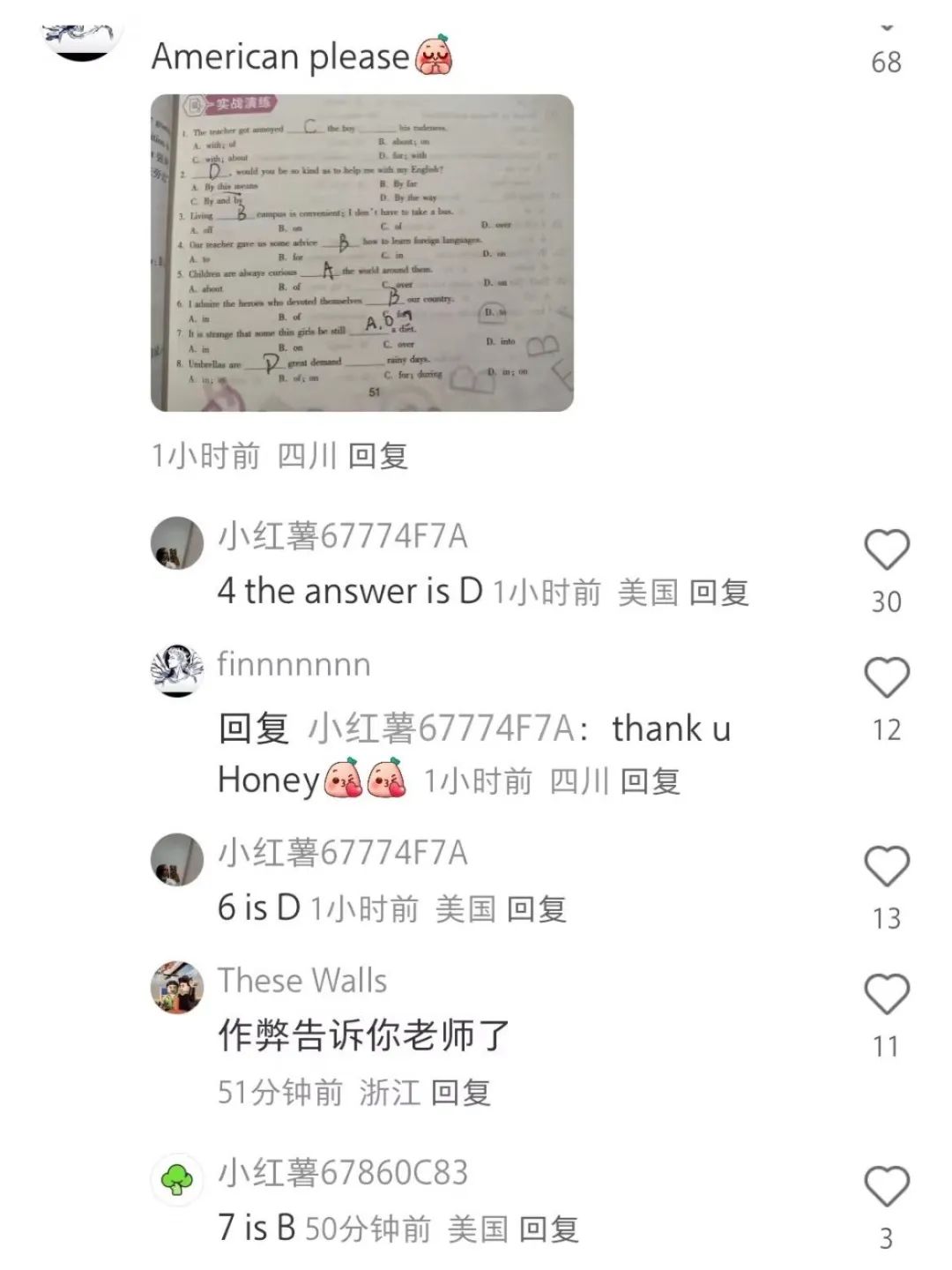The width and height of the screenshot is (952, 1270).
Task: Reply to the '7 is B' comment
Action: click(548, 1229)
